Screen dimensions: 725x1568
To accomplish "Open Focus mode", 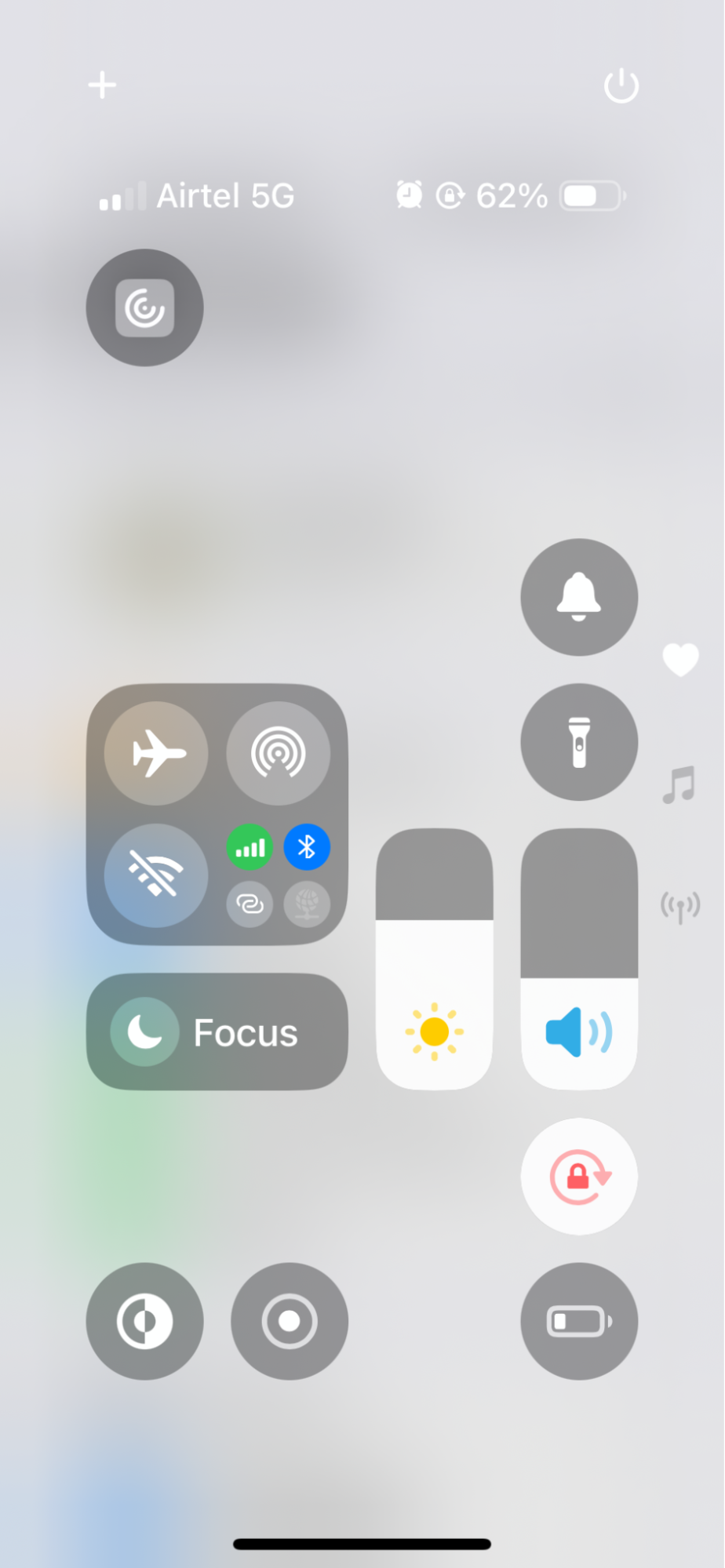I will coord(217,1031).
